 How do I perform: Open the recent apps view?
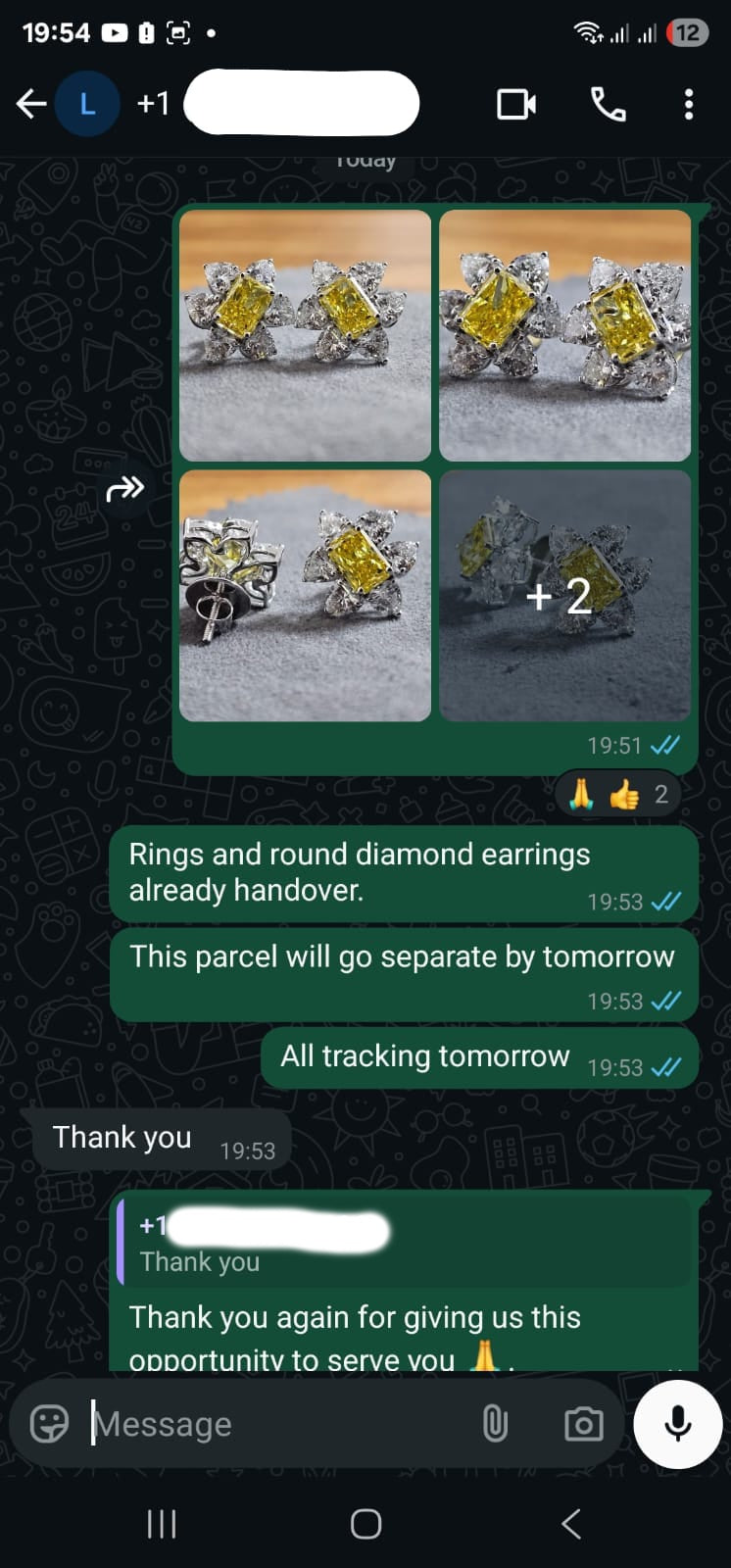tap(161, 1524)
